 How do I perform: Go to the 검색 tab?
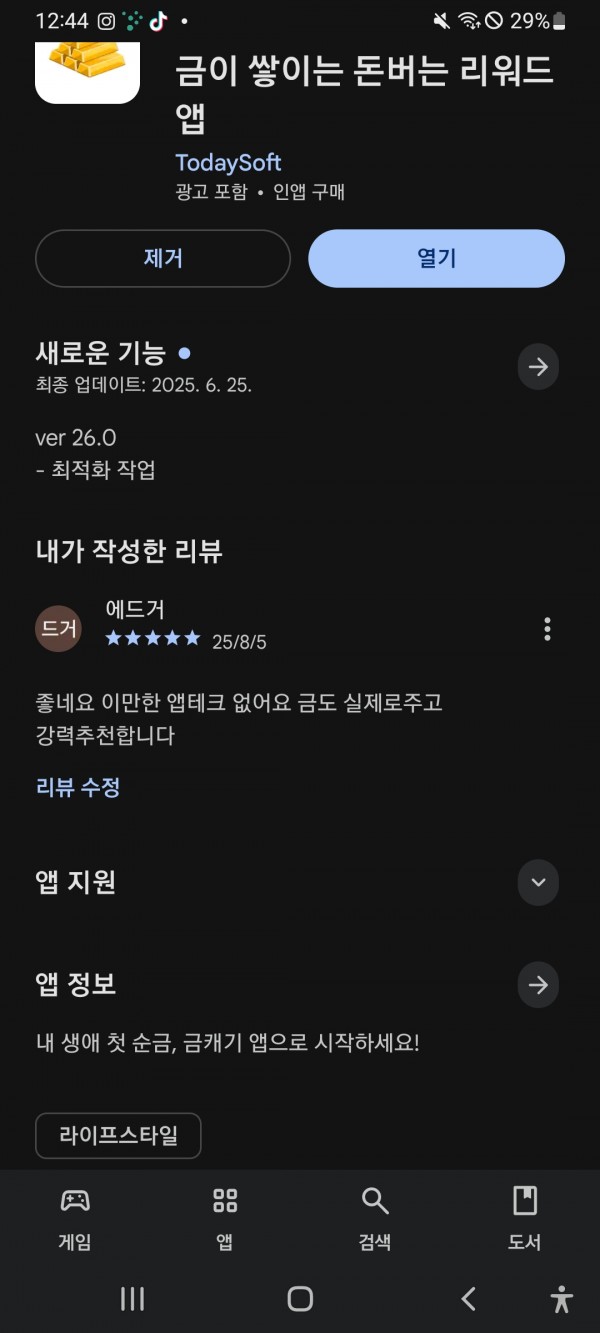point(375,1218)
